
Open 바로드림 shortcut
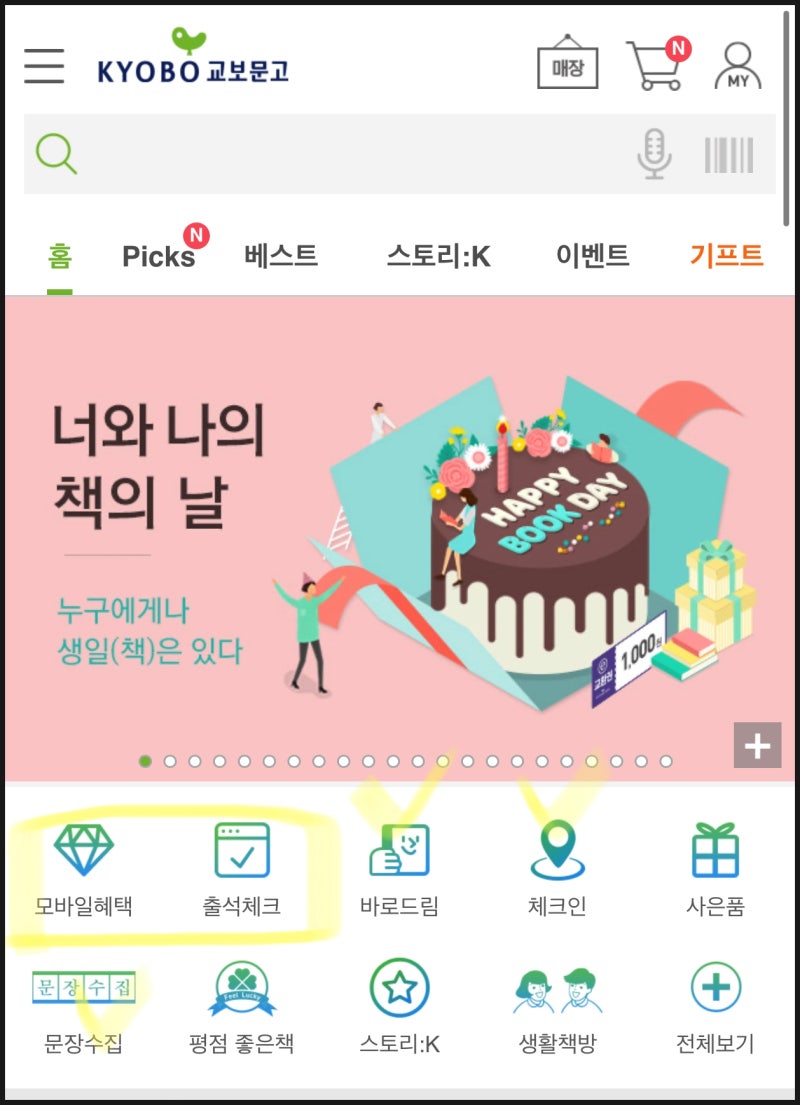[x=399, y=868]
